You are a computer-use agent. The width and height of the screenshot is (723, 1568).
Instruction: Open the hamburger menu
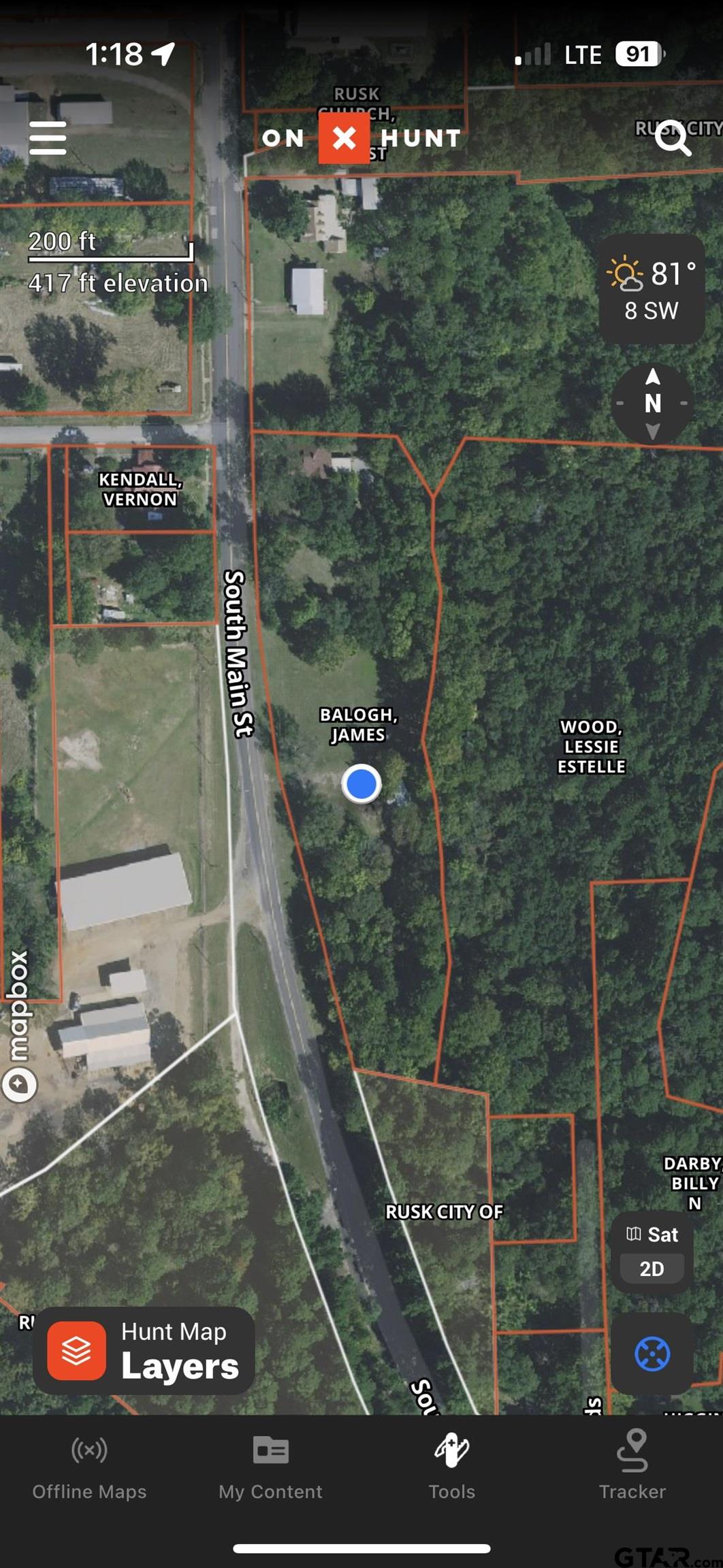pyautogui.click(x=48, y=138)
